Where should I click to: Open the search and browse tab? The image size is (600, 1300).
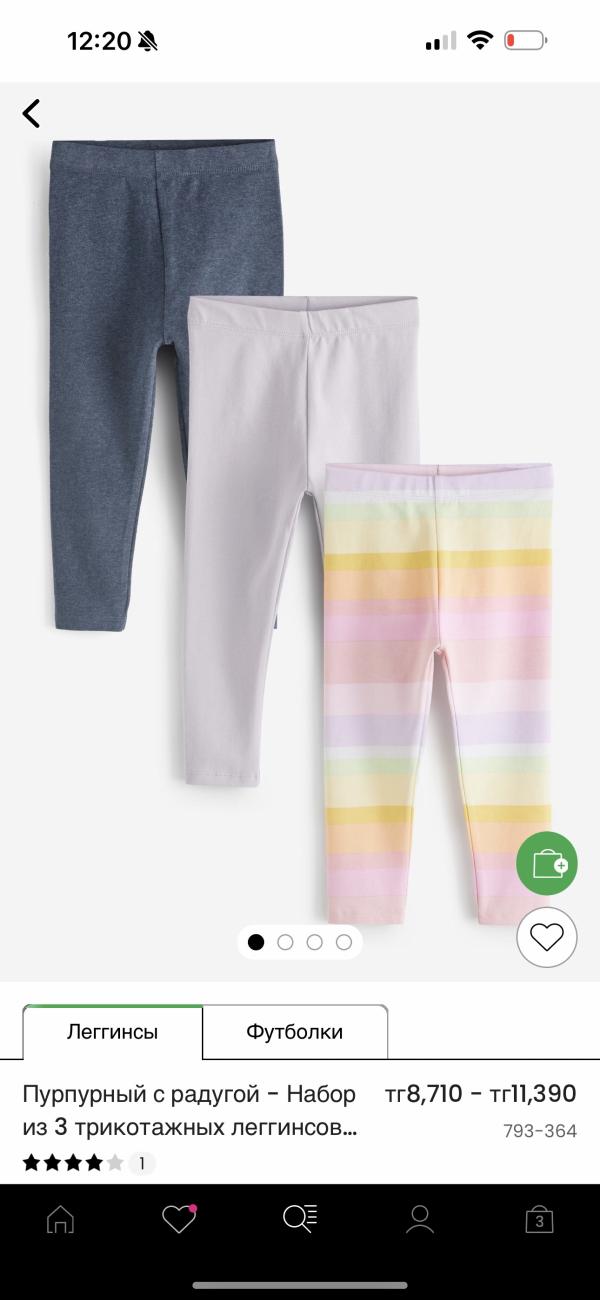[x=300, y=1219]
